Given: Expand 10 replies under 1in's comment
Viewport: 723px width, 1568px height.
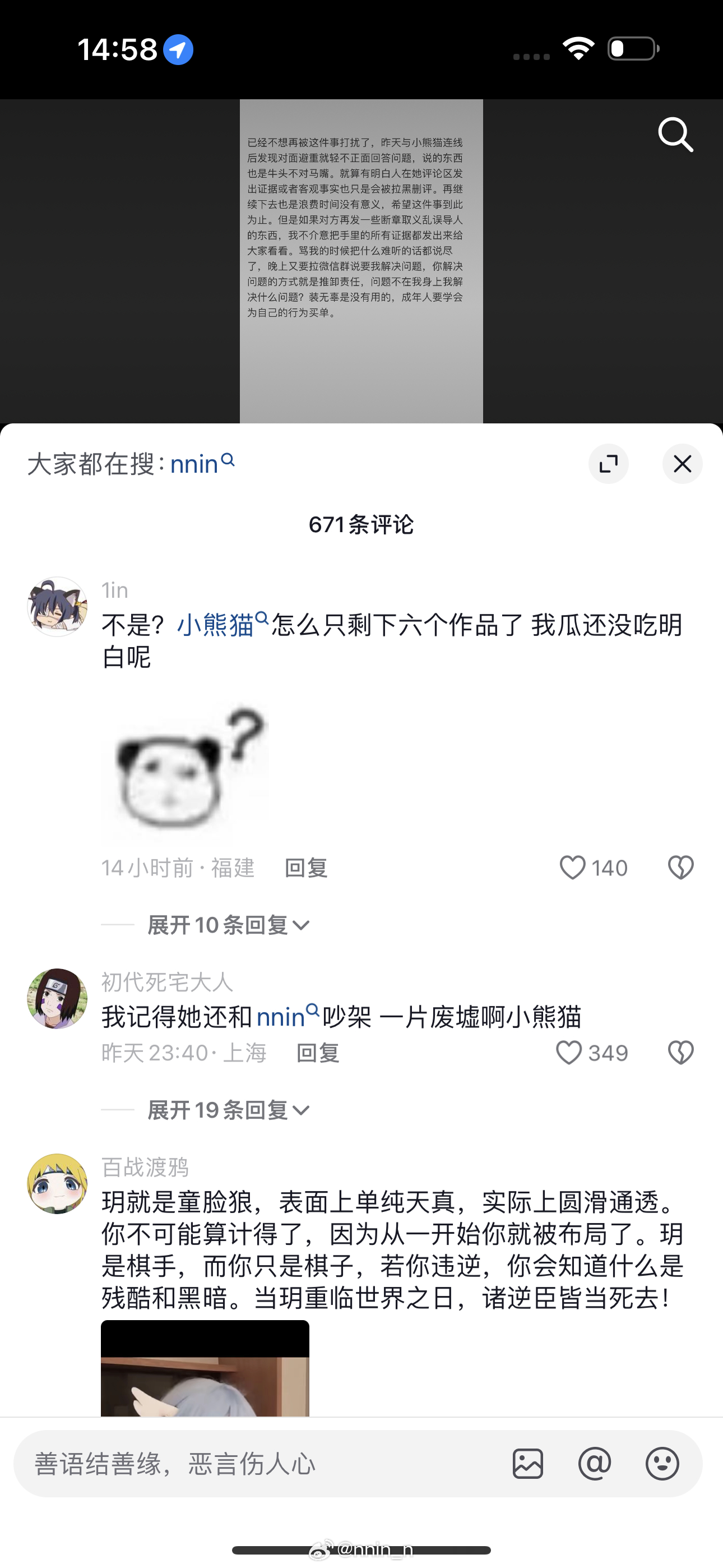Looking at the screenshot, I should 228,925.
